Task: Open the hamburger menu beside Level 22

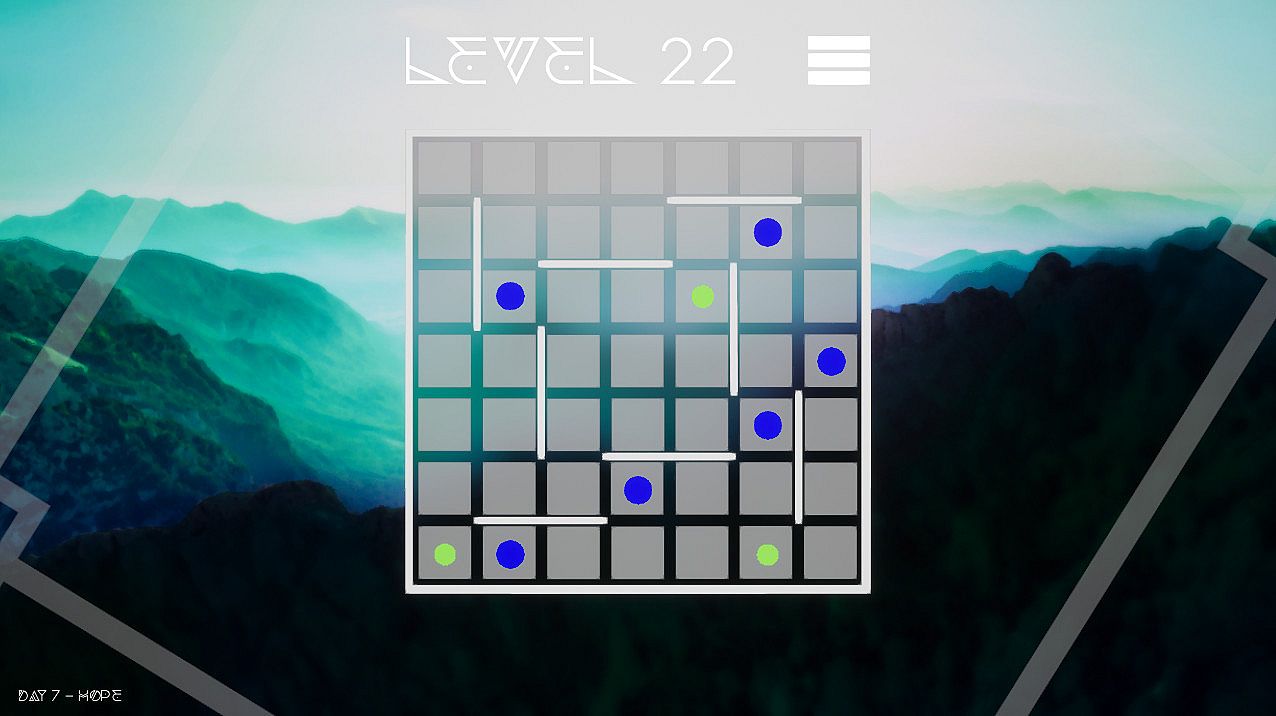Action: (x=838, y=61)
